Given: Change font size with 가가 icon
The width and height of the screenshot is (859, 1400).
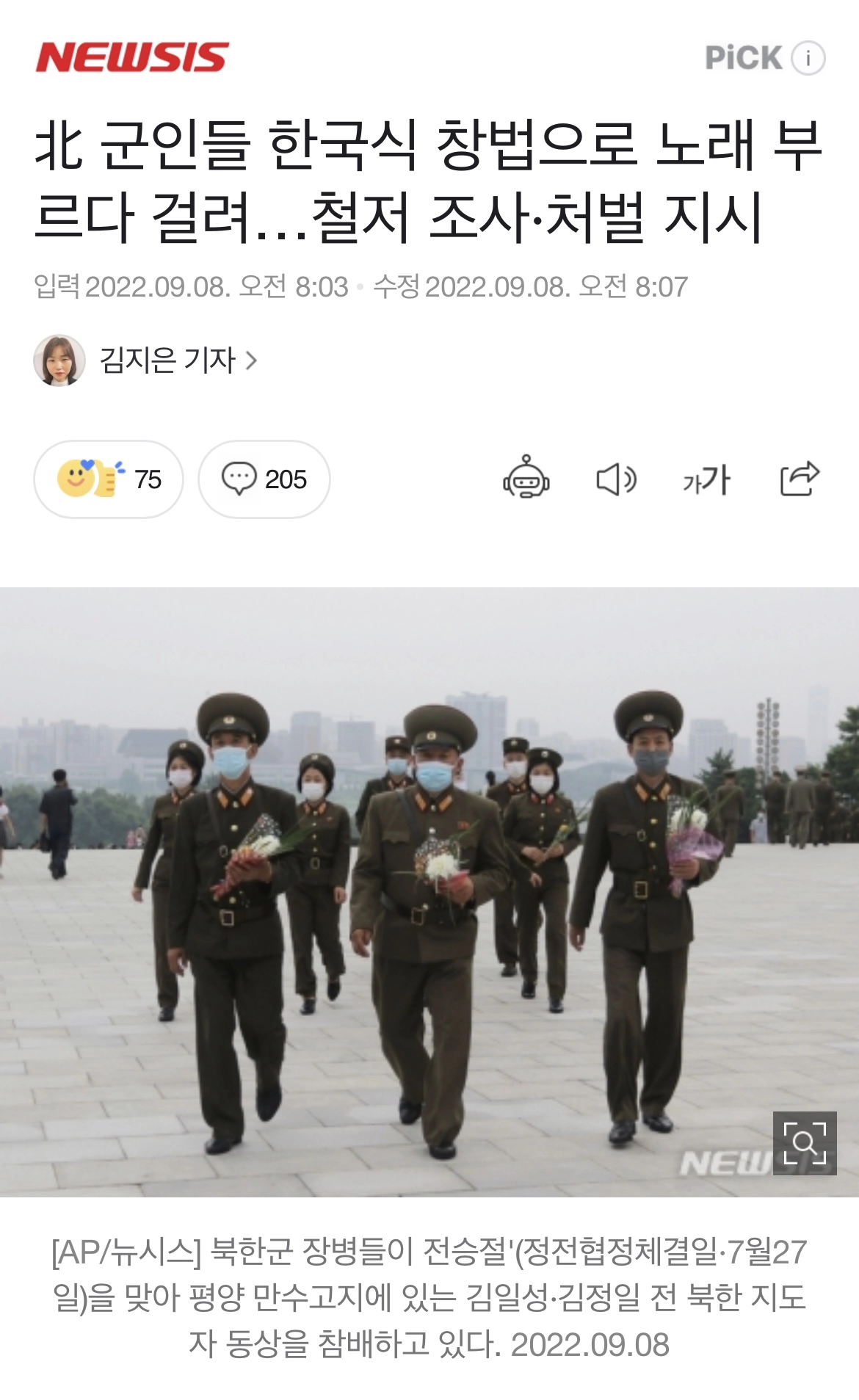Looking at the screenshot, I should (706, 479).
